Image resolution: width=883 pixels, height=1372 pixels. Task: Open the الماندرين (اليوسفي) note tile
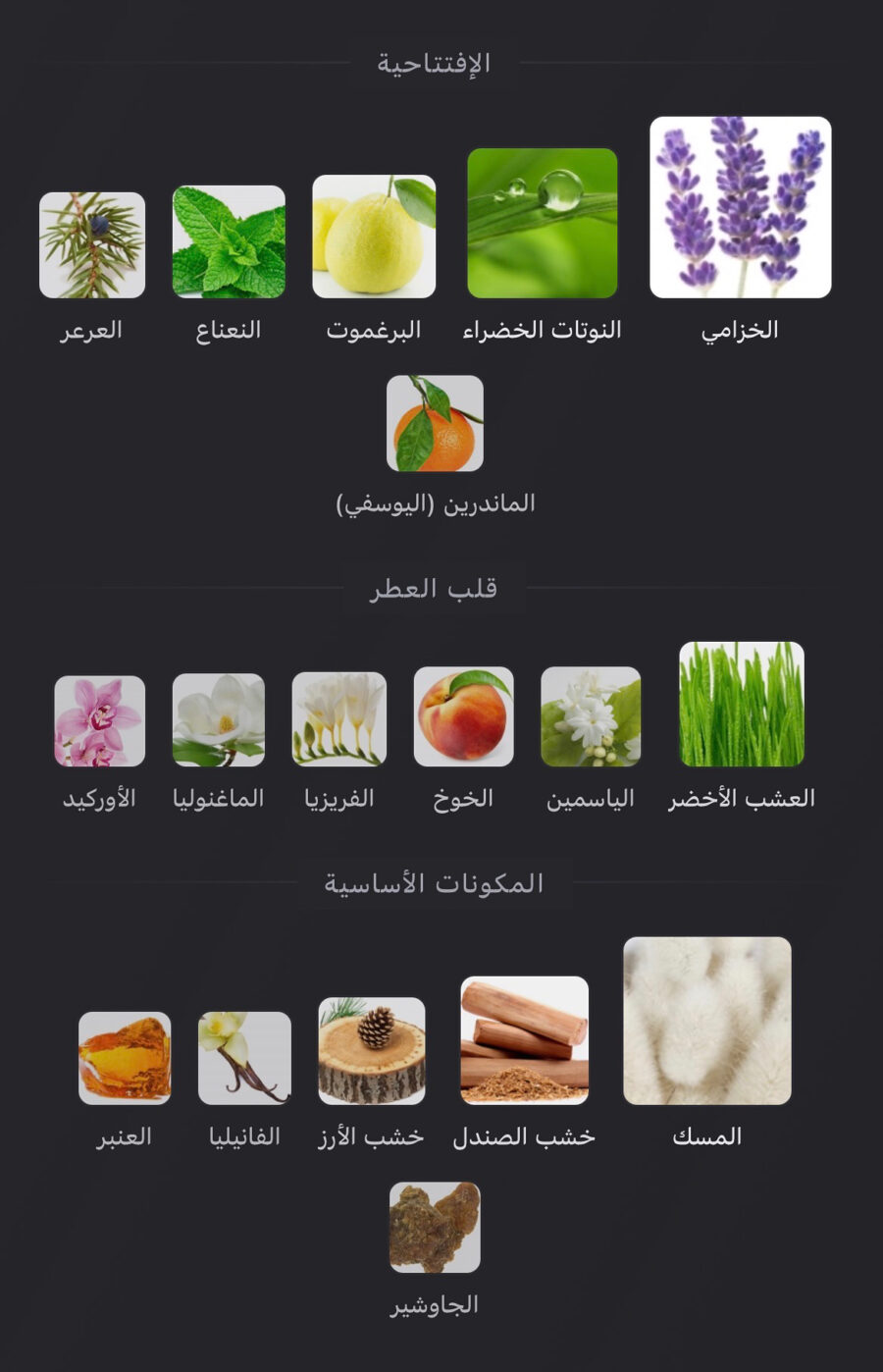tap(435, 423)
